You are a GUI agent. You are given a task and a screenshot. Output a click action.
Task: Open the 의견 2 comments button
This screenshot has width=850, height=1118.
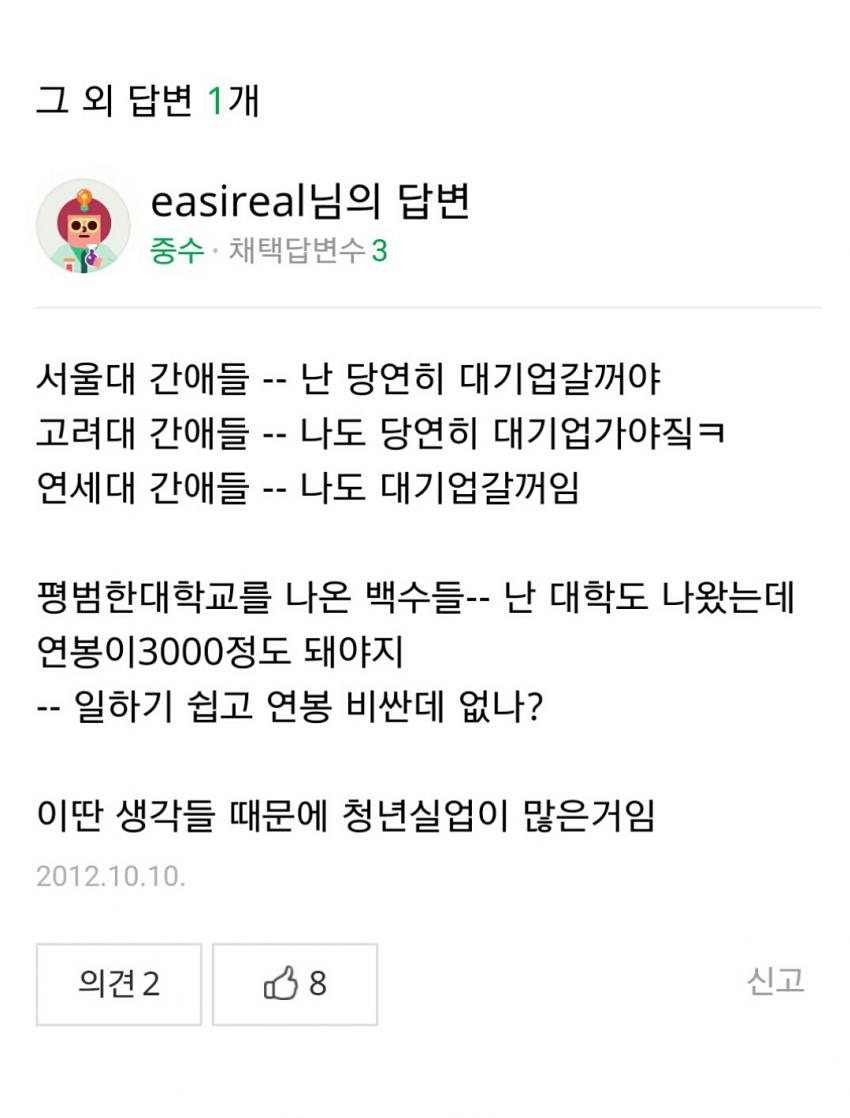[119, 984]
